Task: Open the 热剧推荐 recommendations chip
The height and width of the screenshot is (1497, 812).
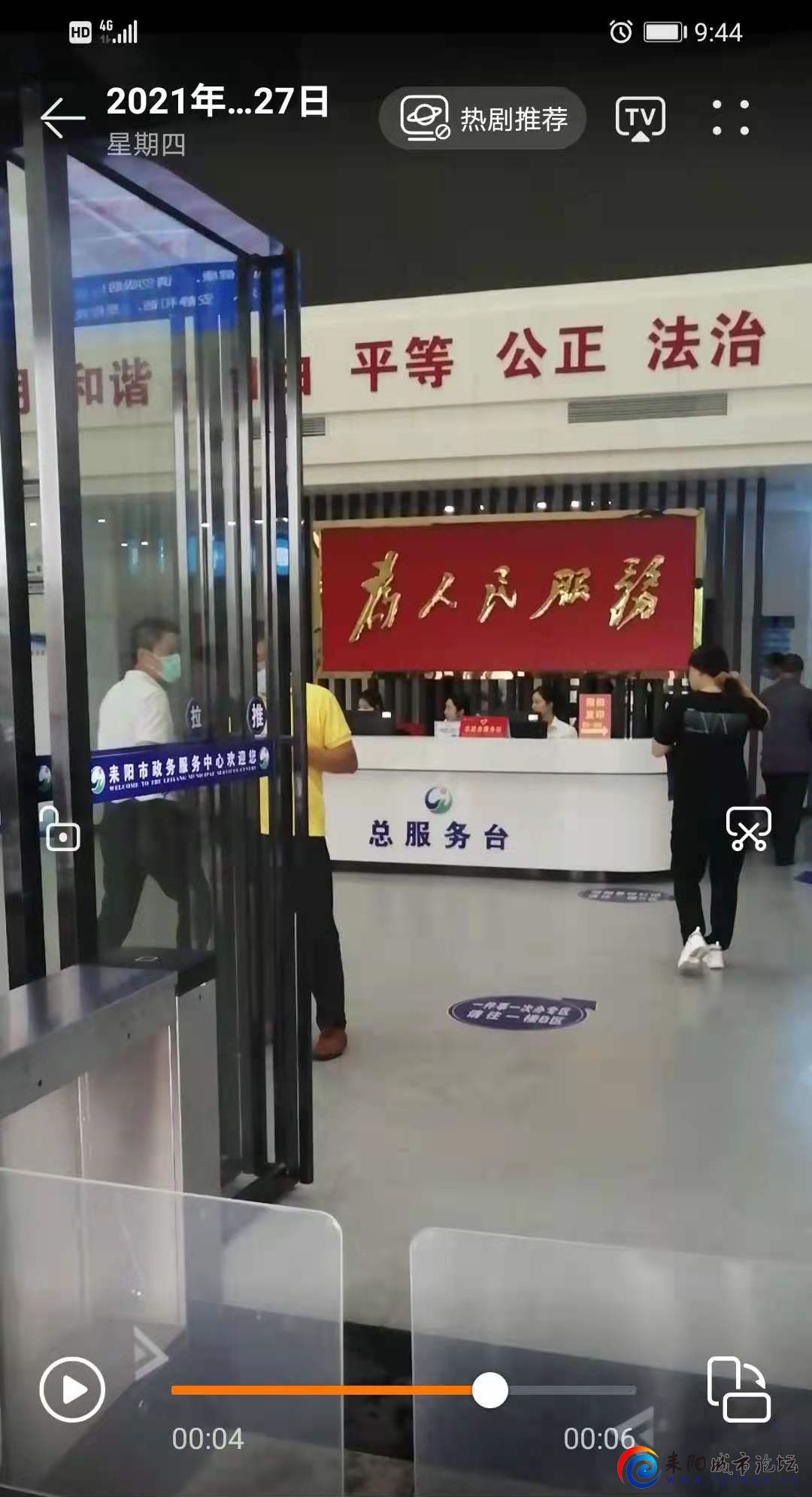Action: [483, 119]
